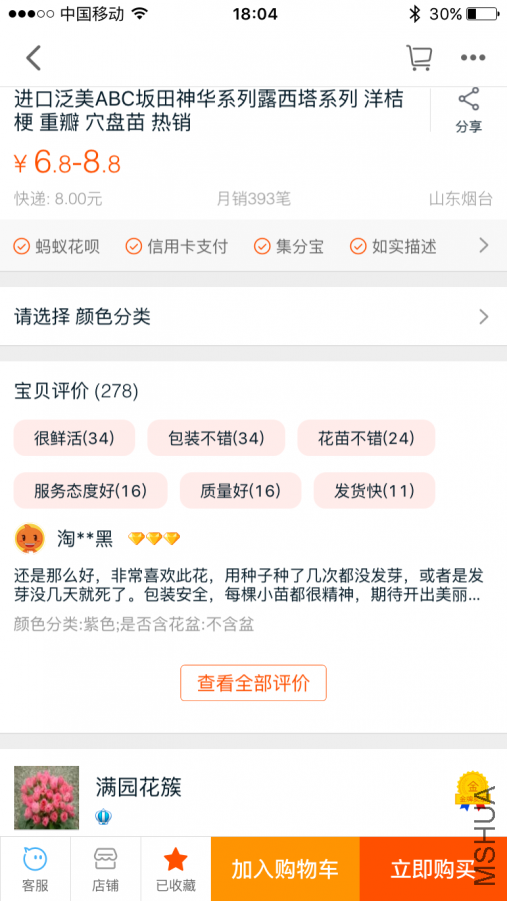Toggle the 已收藏 favorite star

click(175, 869)
